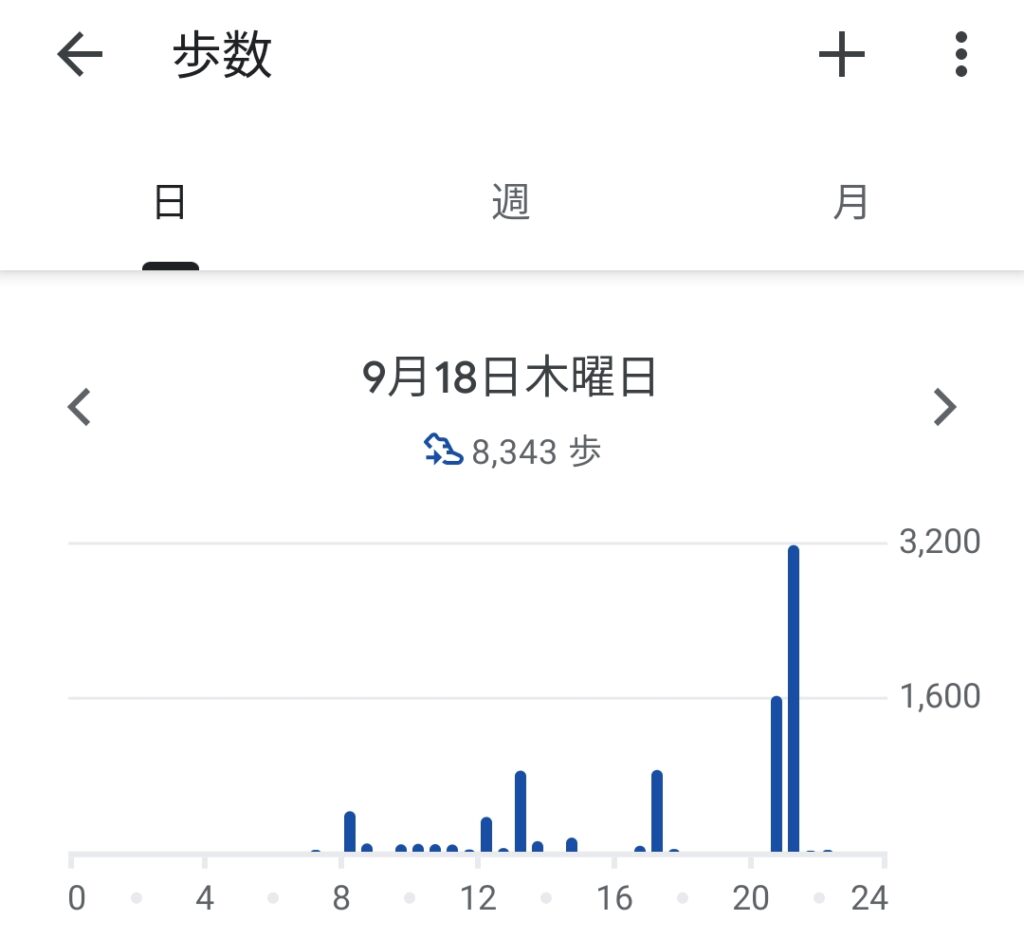This screenshot has height=939, width=1024.
Task: Go to the previous day with left chevron
Action: coord(79,407)
